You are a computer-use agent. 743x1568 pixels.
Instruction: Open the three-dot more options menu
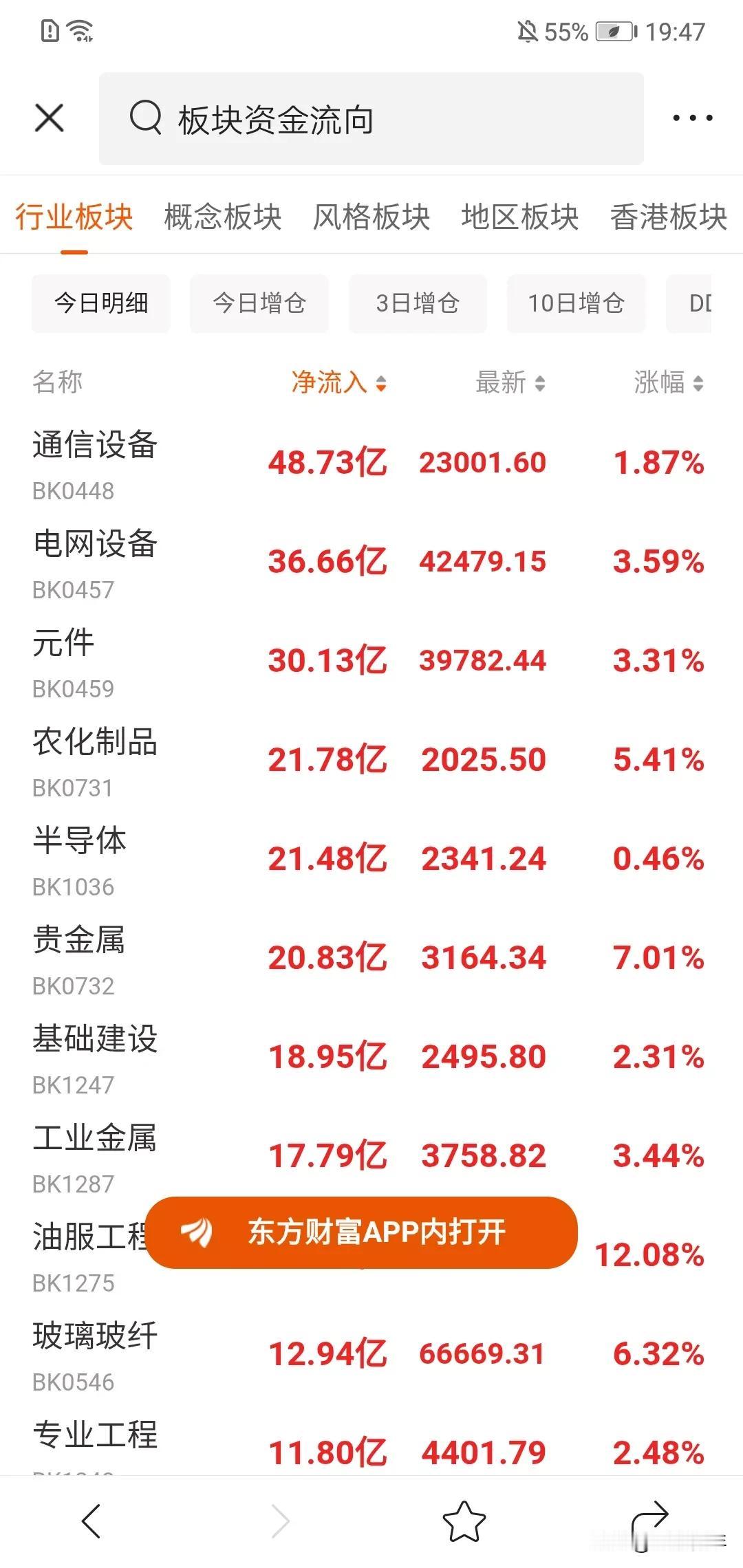pyautogui.click(x=691, y=117)
